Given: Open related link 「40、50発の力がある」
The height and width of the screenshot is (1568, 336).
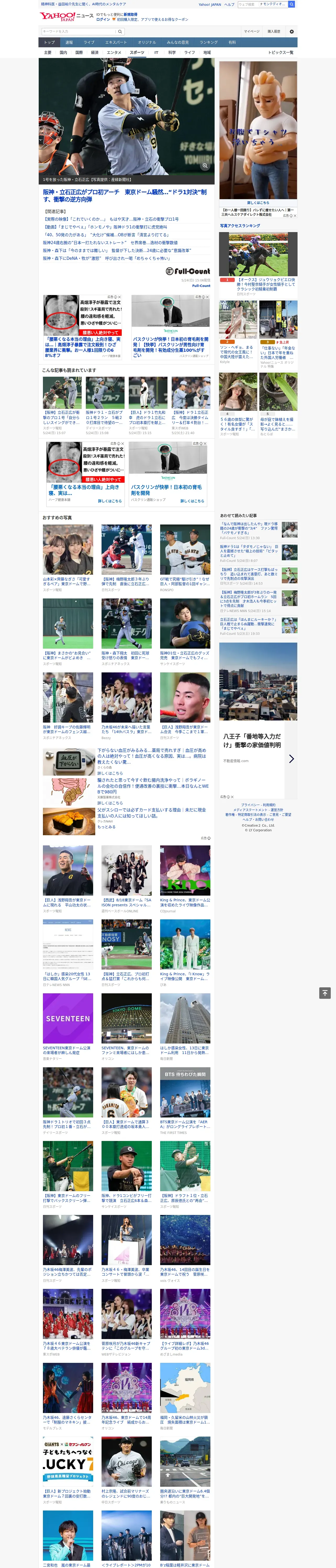Looking at the screenshot, I should click(106, 234).
